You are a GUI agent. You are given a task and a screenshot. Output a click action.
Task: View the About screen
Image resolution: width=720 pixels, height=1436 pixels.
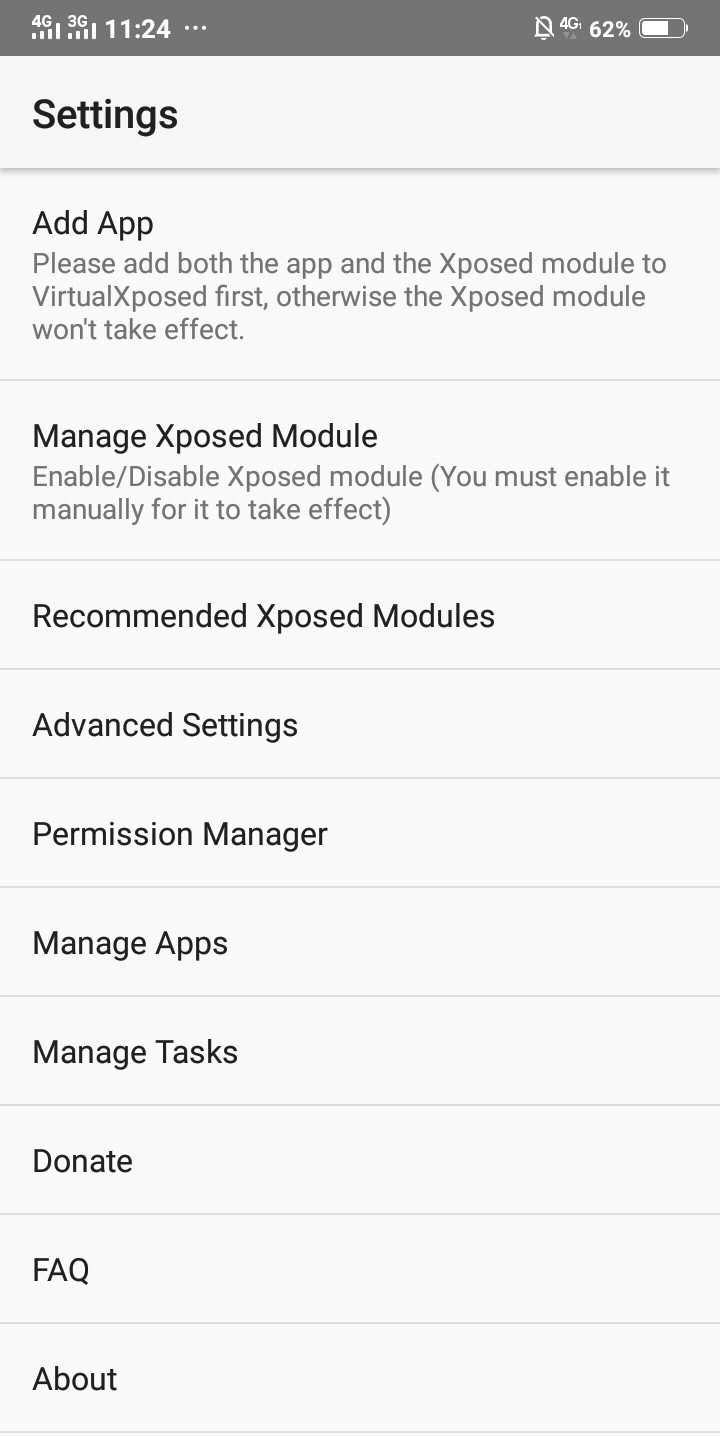(74, 1378)
